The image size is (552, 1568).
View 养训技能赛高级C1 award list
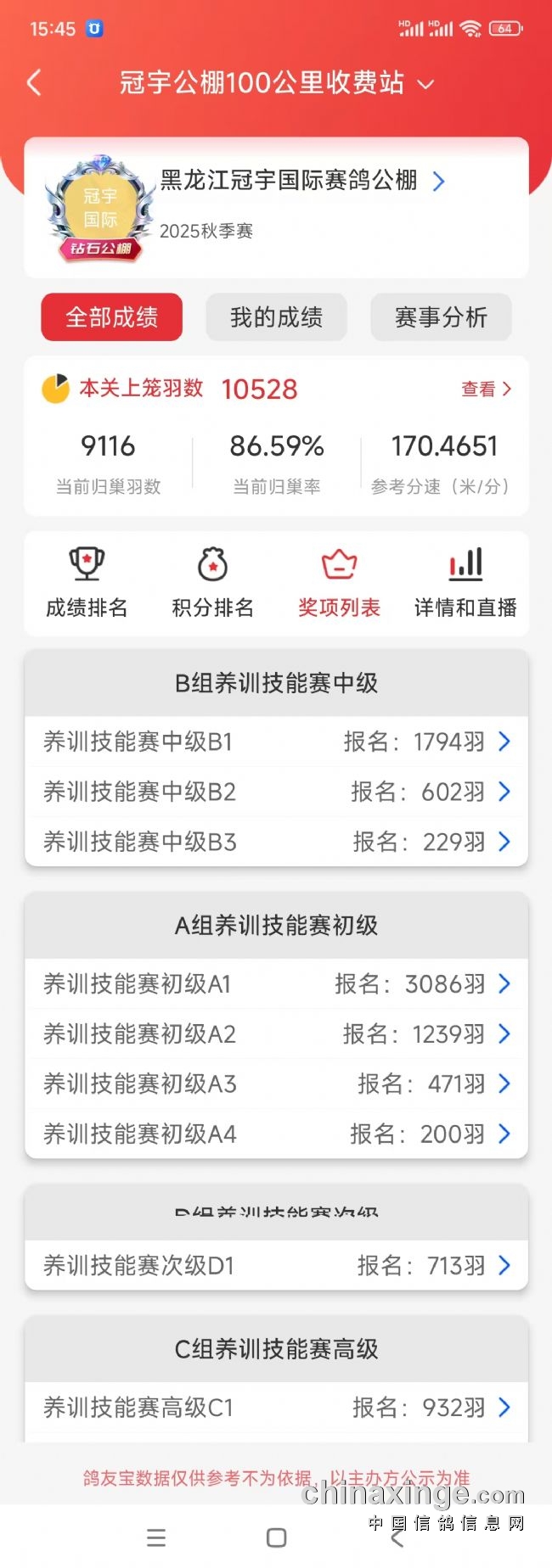pyautogui.click(x=276, y=1408)
